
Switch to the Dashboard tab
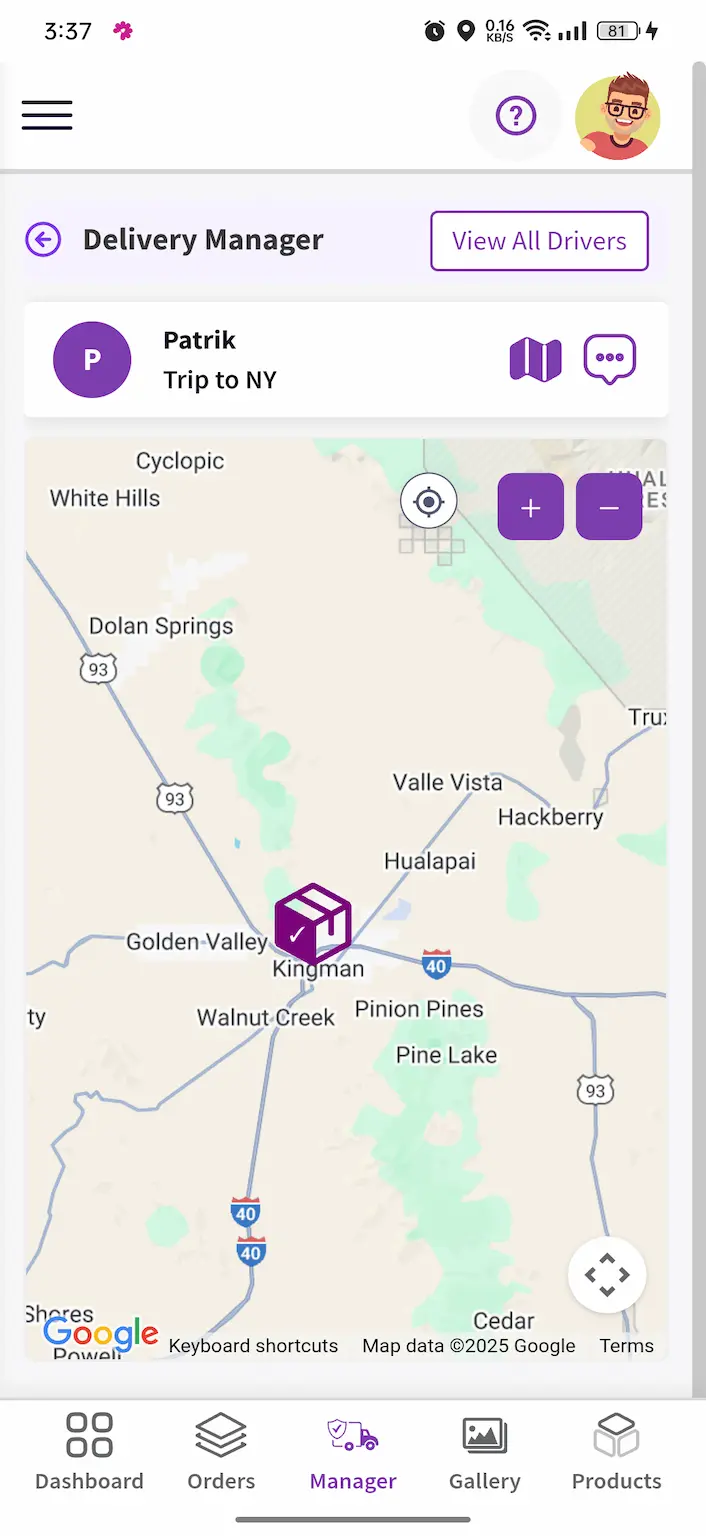(89, 1451)
